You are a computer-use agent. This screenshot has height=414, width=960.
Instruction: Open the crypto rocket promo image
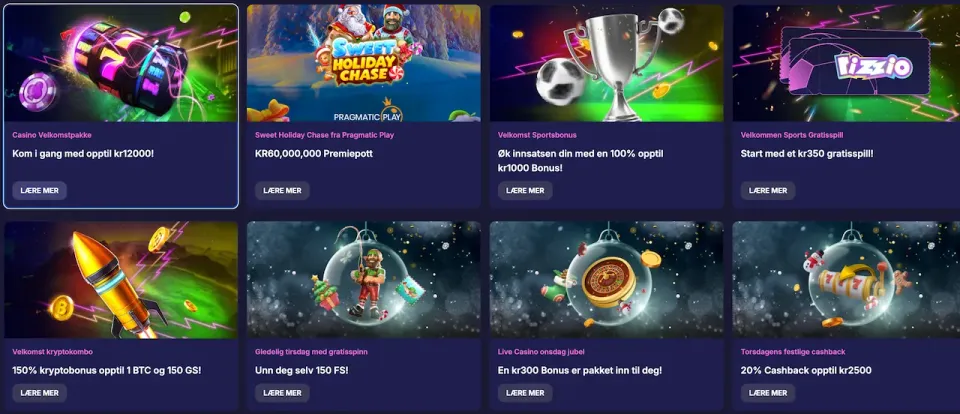click(x=120, y=280)
